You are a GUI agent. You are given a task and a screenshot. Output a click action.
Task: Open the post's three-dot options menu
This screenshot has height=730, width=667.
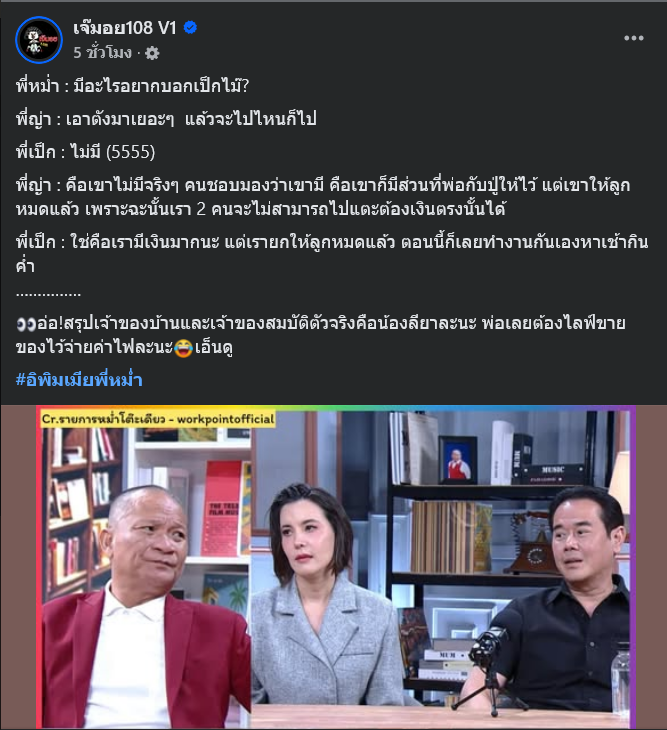[634, 38]
